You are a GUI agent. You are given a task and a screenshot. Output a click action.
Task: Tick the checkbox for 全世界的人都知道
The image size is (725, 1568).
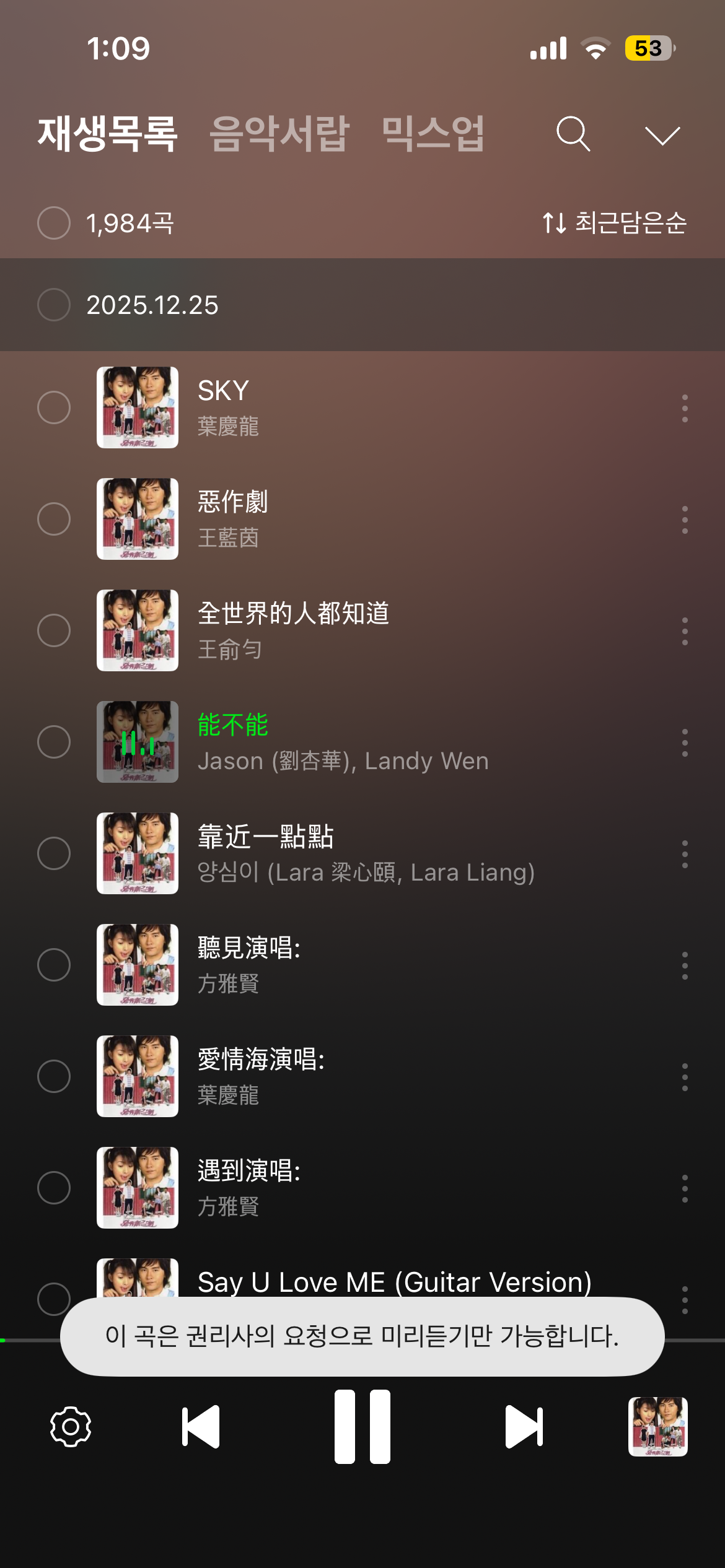click(54, 630)
